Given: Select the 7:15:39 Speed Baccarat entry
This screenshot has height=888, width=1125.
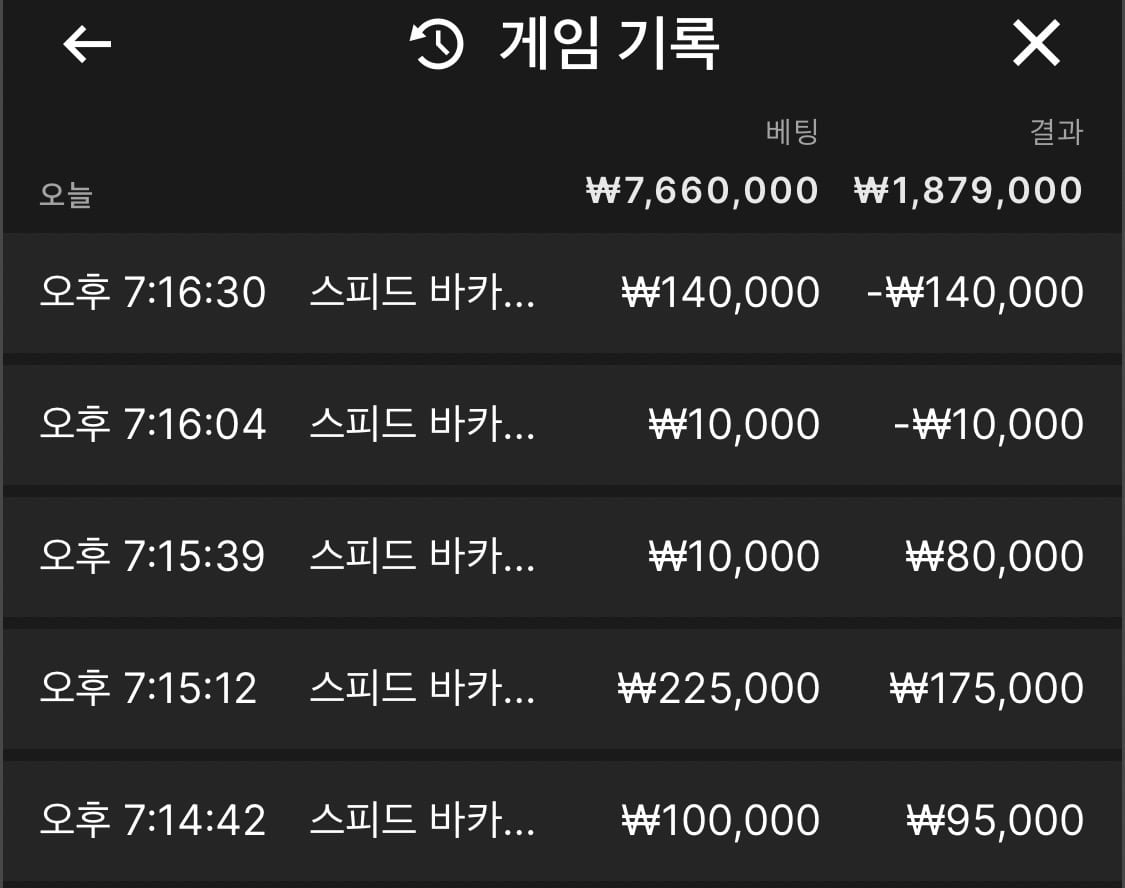Looking at the screenshot, I should point(562,557).
